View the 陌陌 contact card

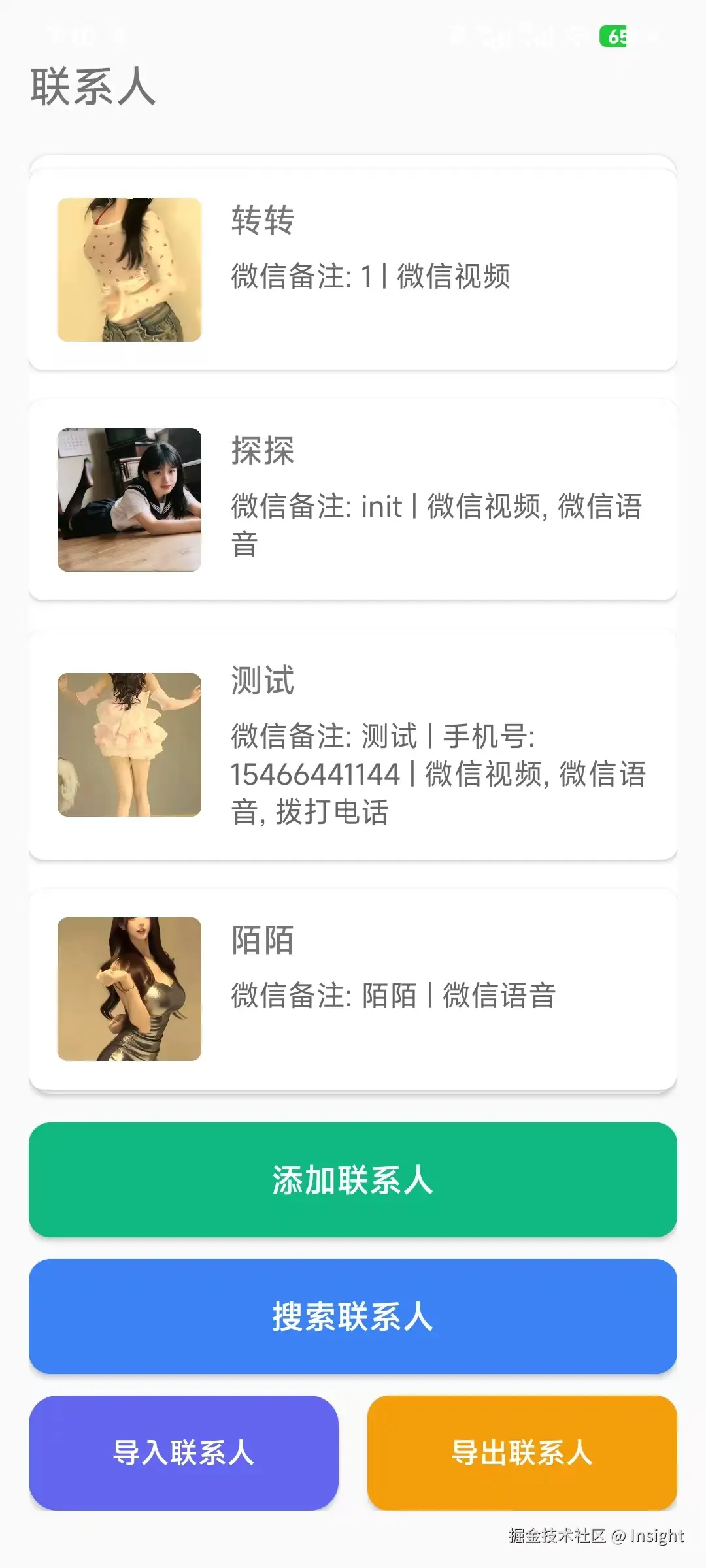(x=353, y=989)
